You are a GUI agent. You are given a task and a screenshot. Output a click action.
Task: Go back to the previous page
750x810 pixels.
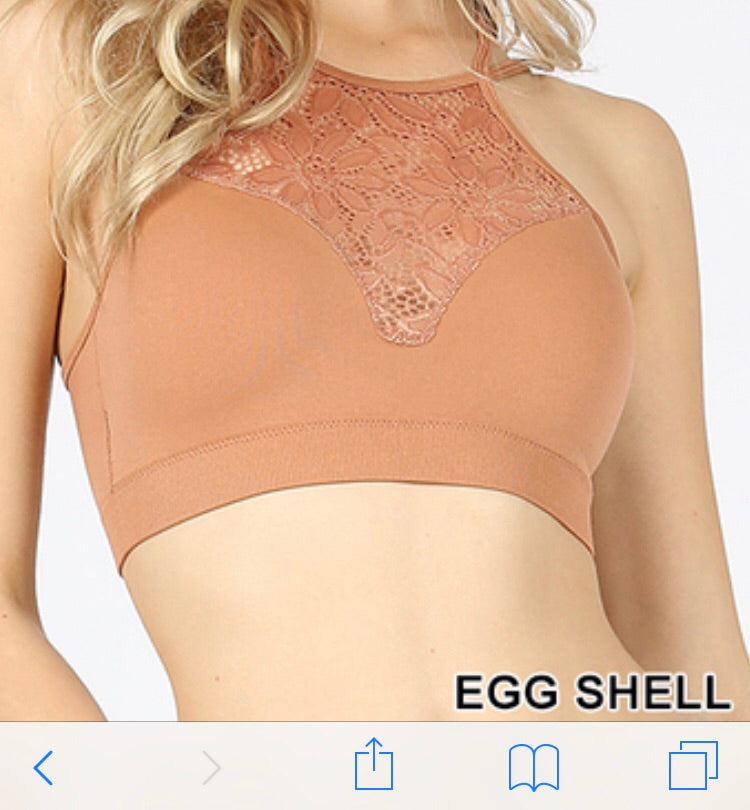pyautogui.click(x=43, y=768)
